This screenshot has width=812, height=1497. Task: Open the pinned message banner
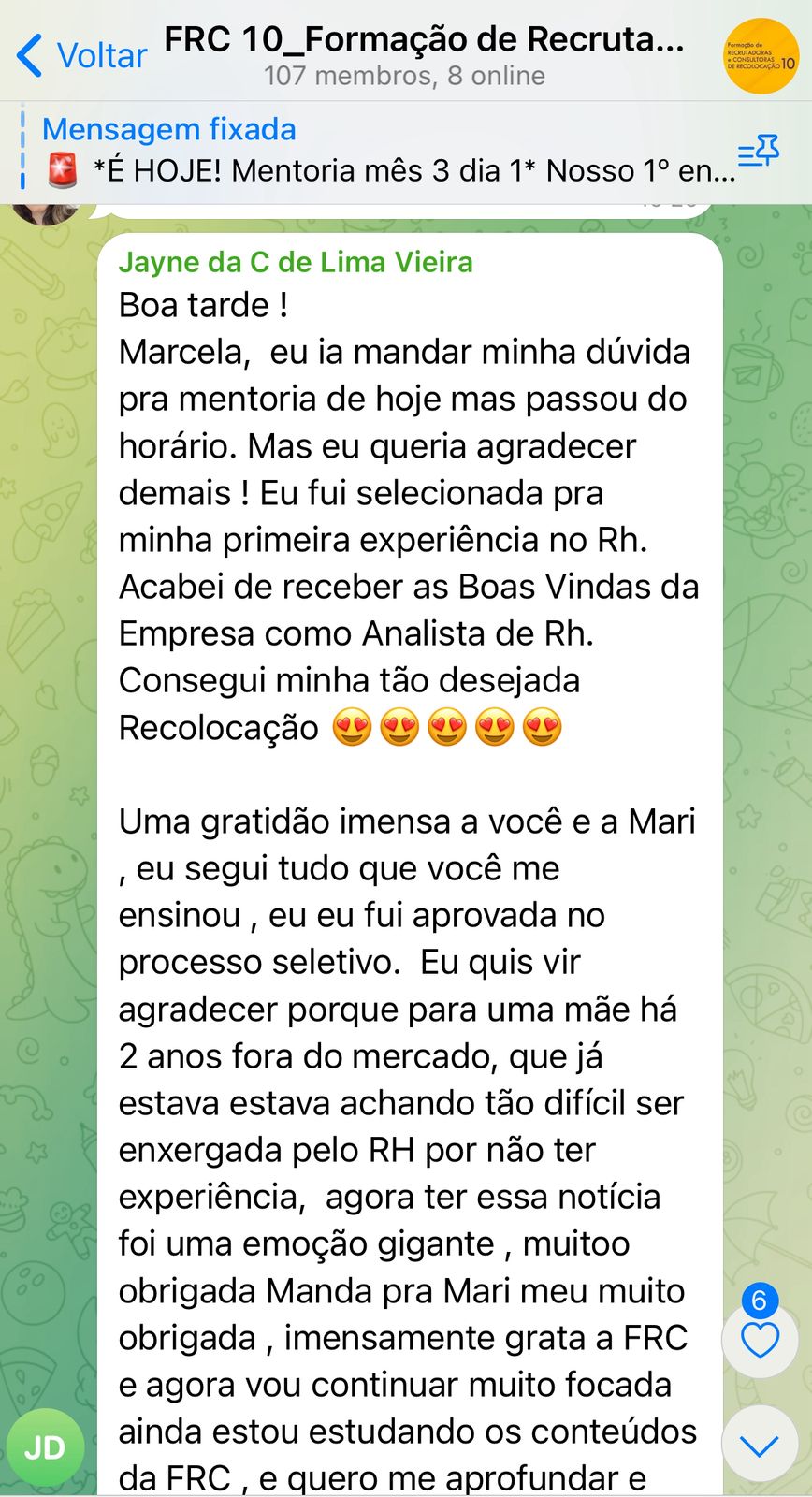point(388,151)
